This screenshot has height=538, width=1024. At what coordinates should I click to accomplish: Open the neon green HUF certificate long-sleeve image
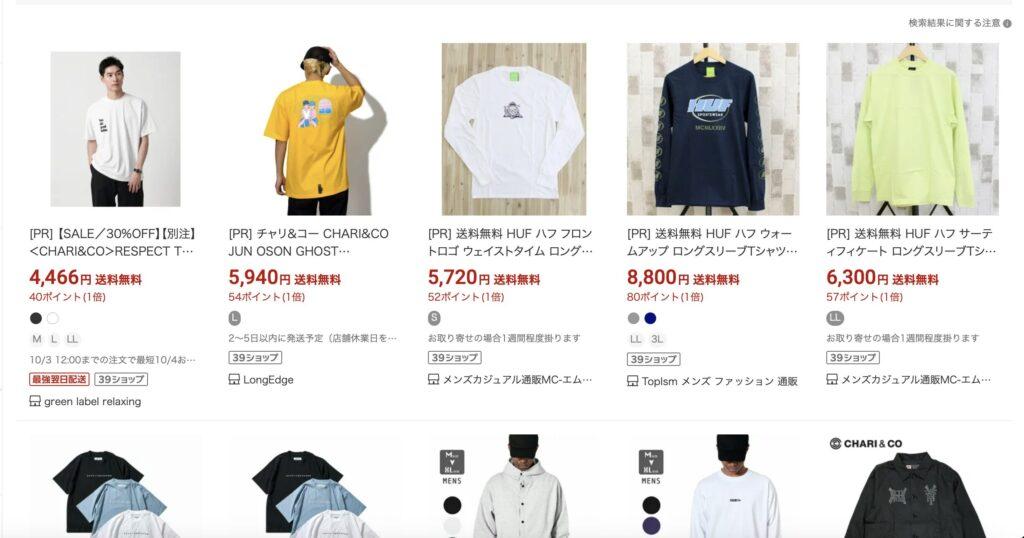click(x=912, y=129)
